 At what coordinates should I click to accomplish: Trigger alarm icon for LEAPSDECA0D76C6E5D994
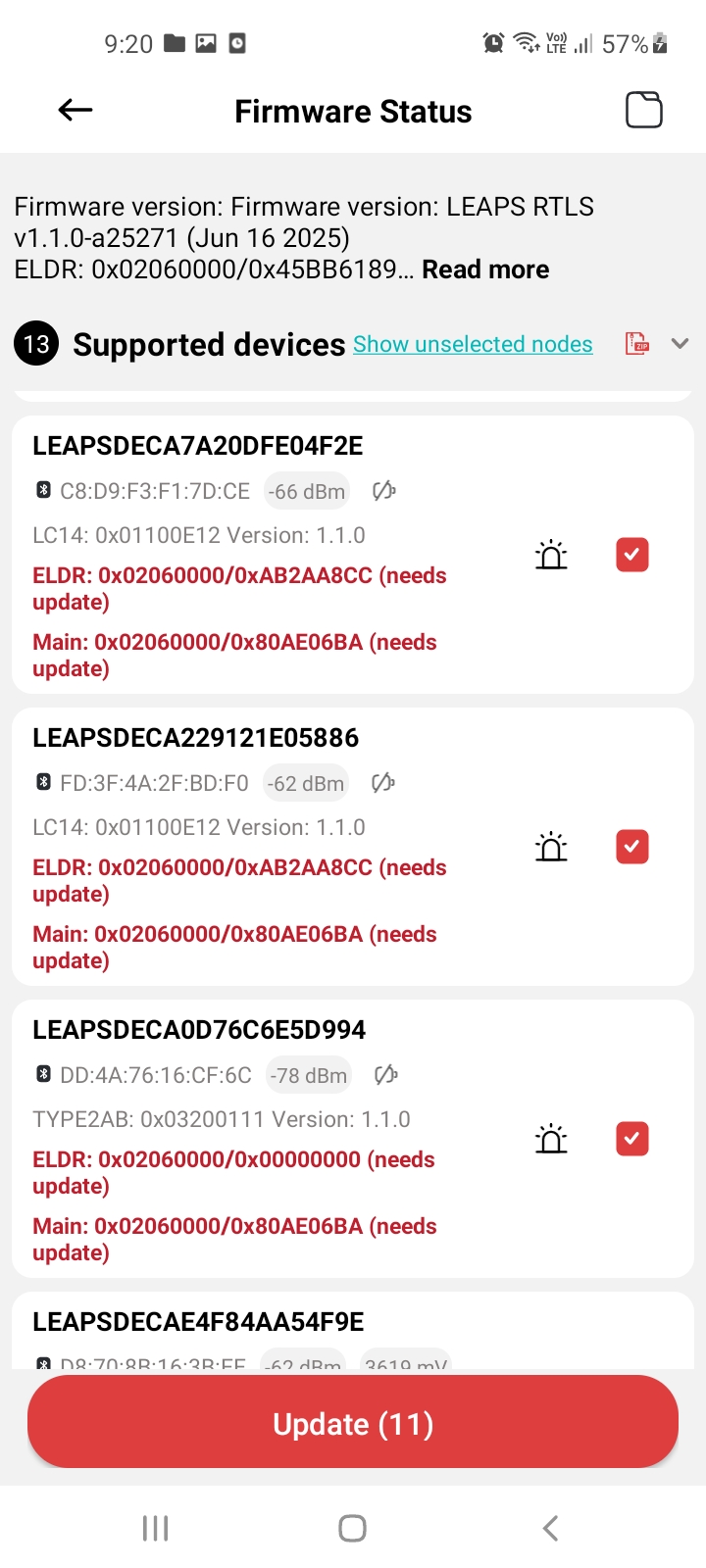coord(551,1139)
